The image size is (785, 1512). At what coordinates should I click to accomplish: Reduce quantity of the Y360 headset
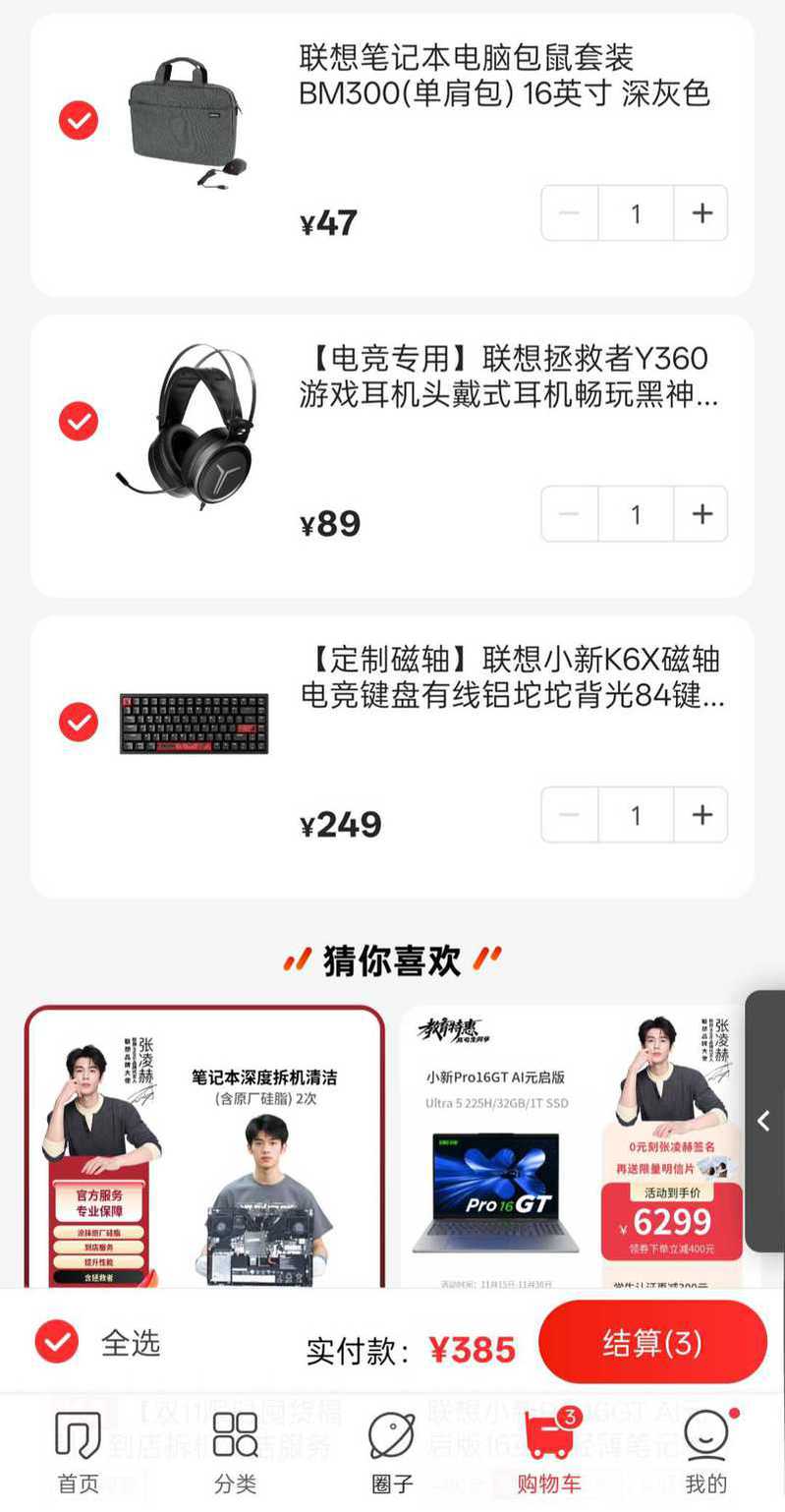click(x=569, y=514)
